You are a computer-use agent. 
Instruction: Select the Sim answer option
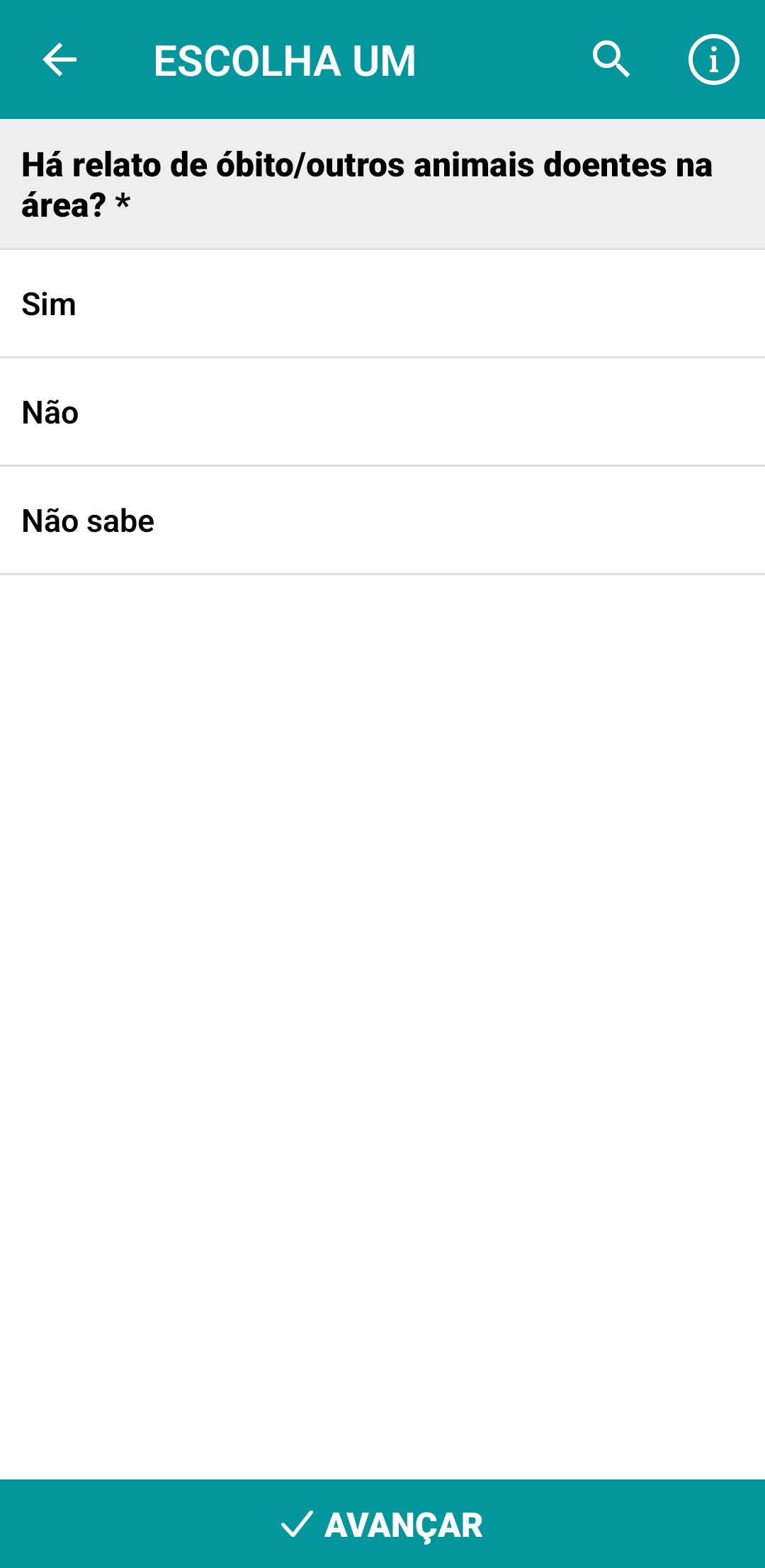[x=382, y=305]
